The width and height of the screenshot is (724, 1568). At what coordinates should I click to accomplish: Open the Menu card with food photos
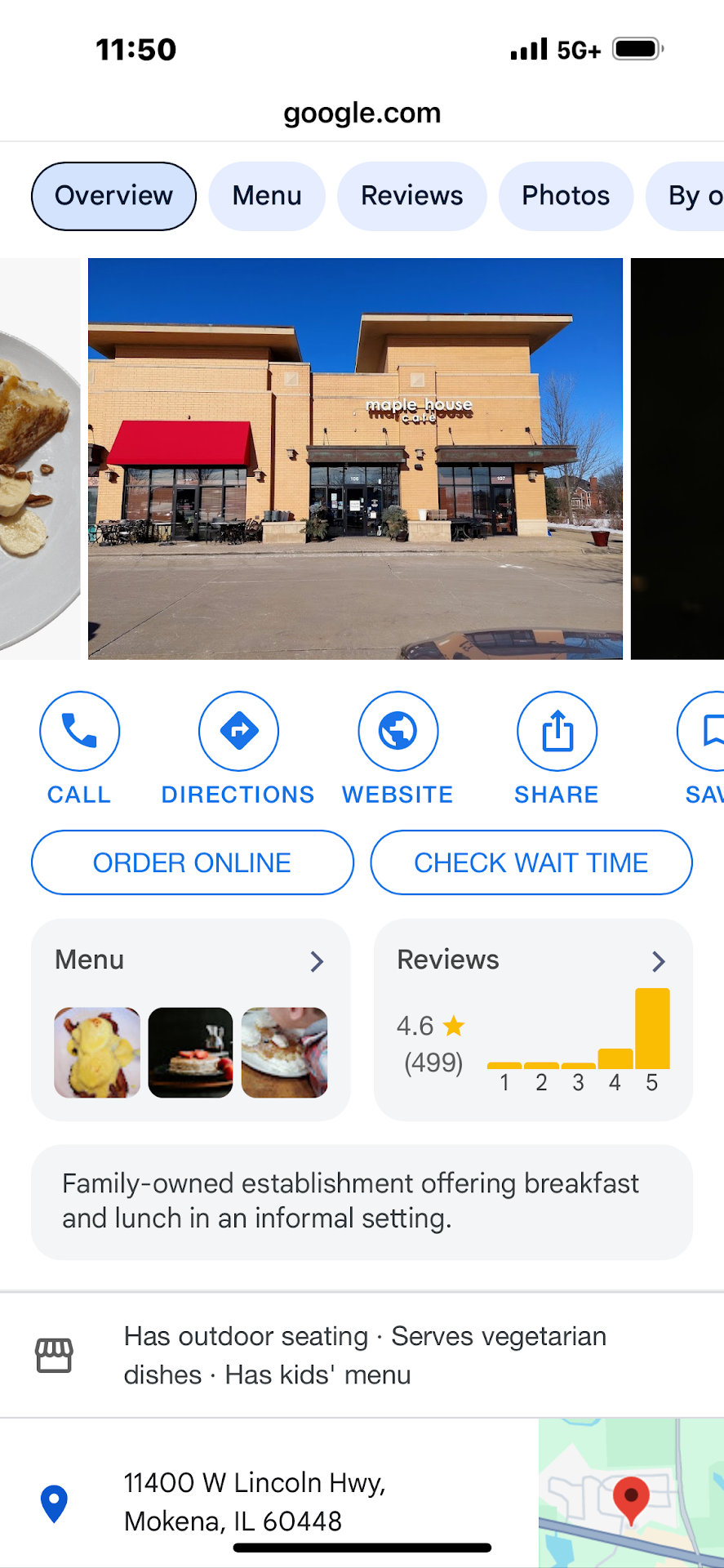191,1019
